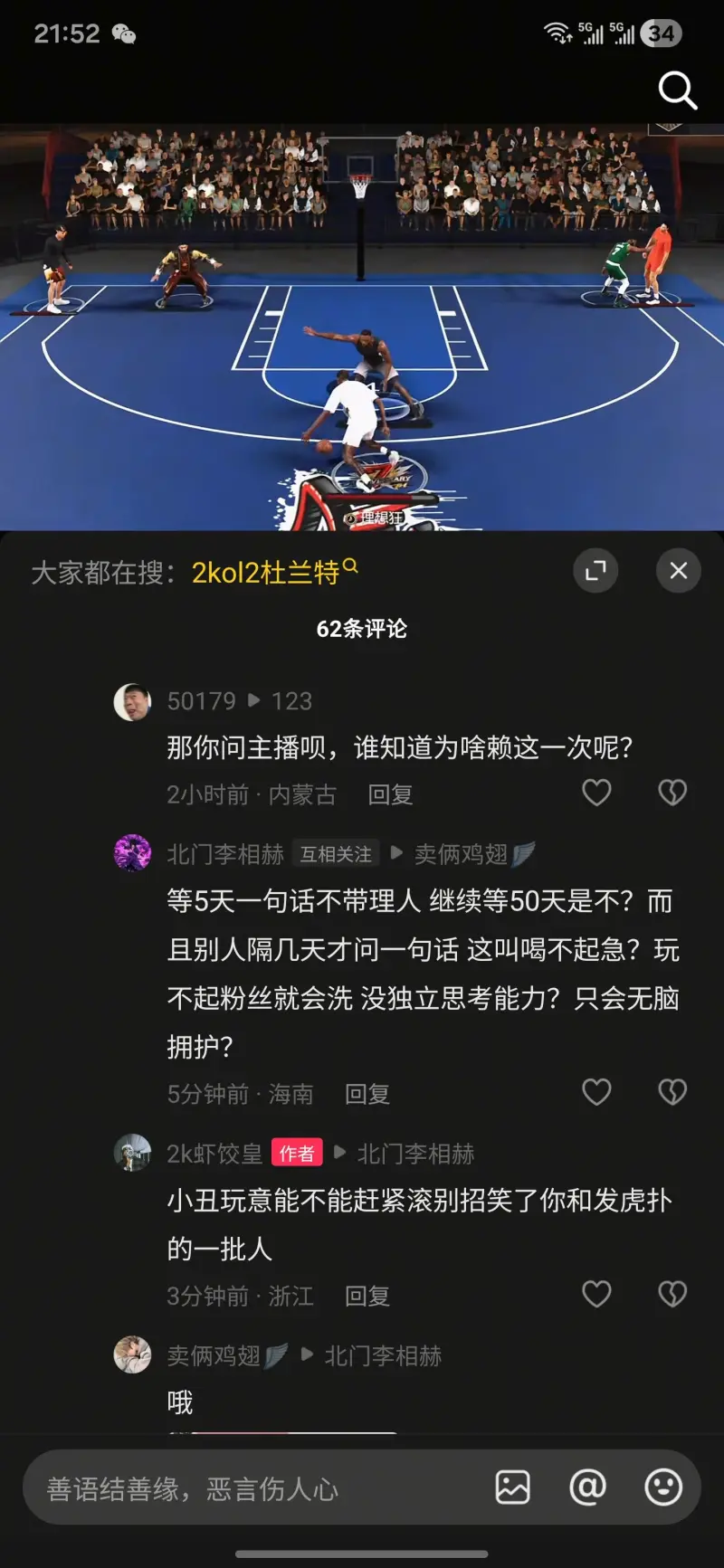The width and height of the screenshot is (724, 1568).
Task: Expand the comments panel to full screen
Action: click(595, 571)
